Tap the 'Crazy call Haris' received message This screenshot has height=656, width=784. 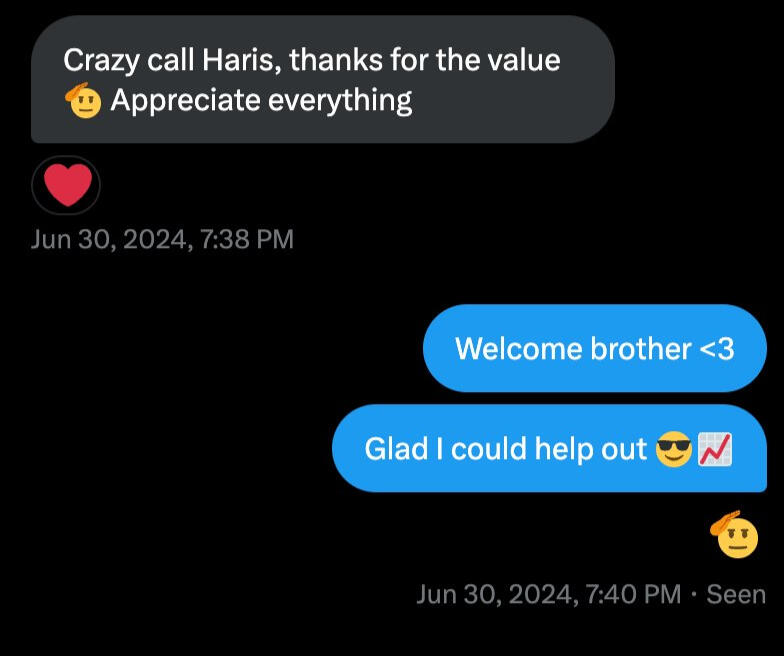tap(321, 79)
